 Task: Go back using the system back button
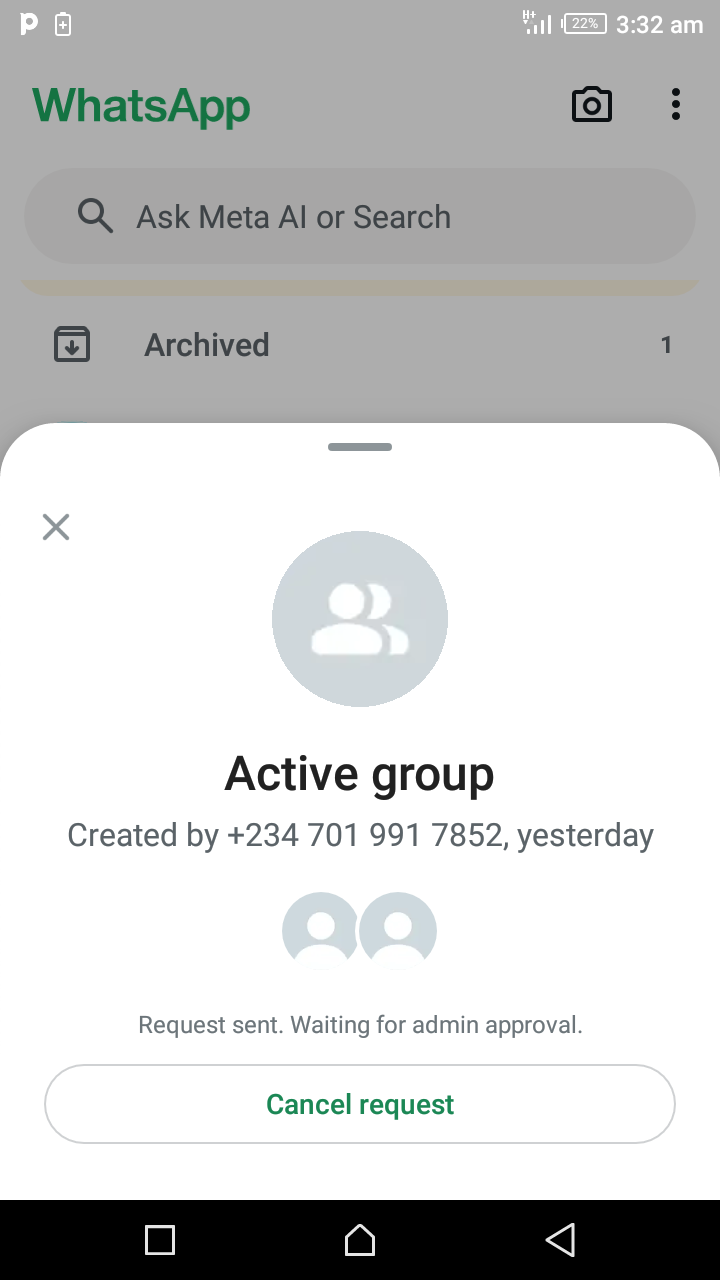coord(560,1240)
